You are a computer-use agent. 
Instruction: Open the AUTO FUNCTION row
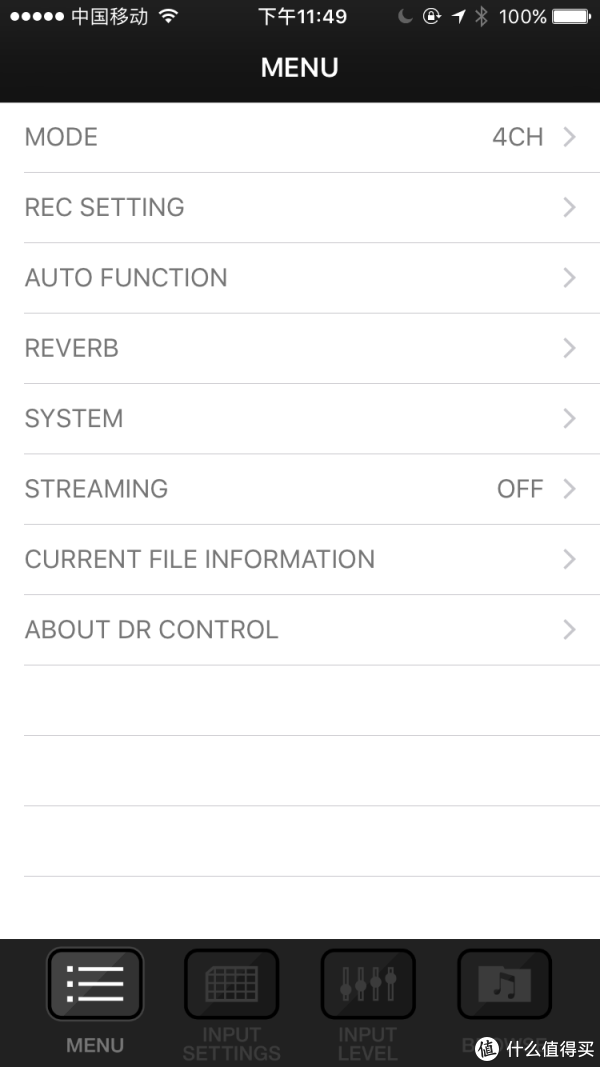pos(300,278)
